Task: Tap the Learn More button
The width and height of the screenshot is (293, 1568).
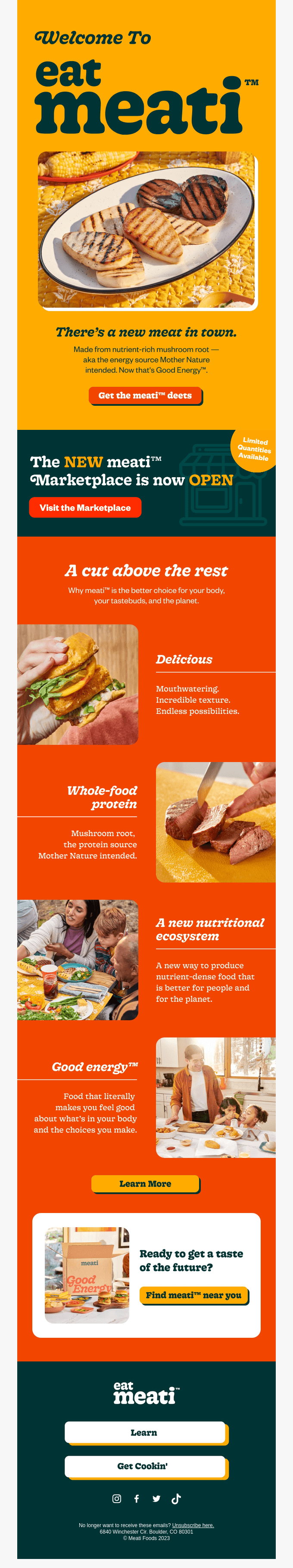Action: 145,1183
